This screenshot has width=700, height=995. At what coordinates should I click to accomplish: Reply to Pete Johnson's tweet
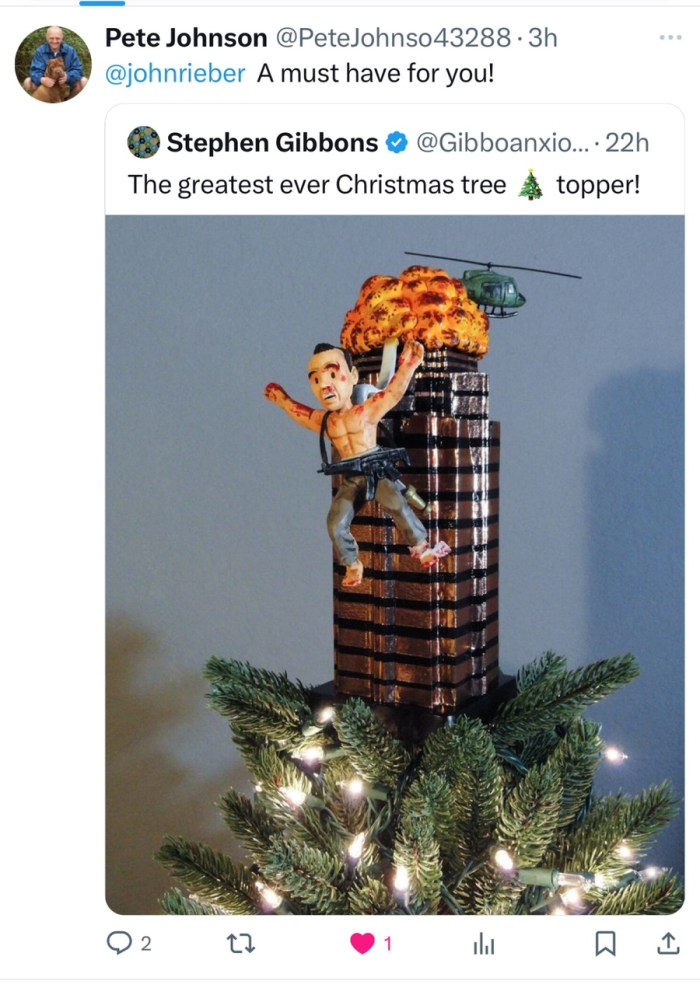click(x=120, y=942)
